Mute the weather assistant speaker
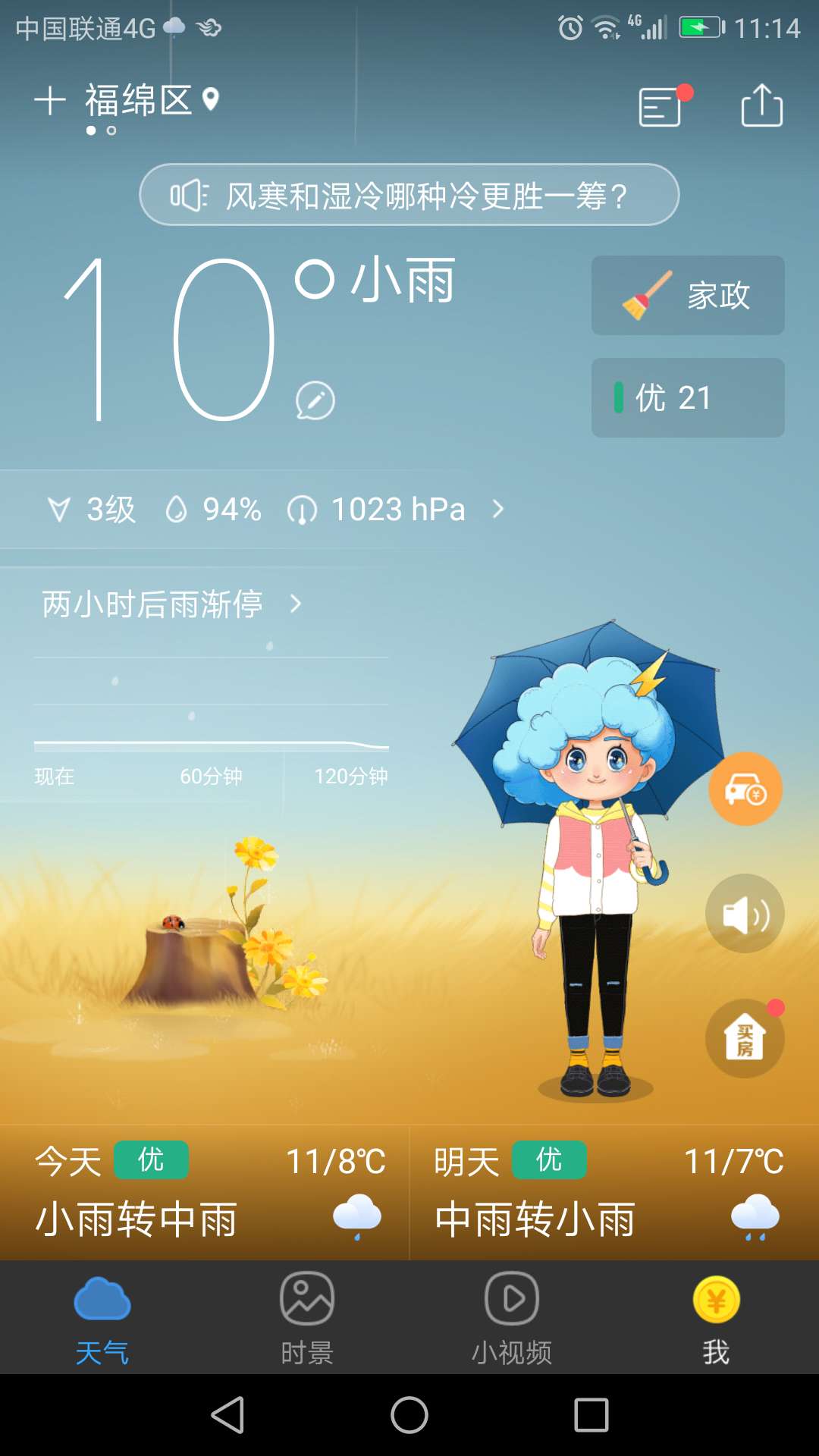The image size is (819, 1456). coord(744,914)
